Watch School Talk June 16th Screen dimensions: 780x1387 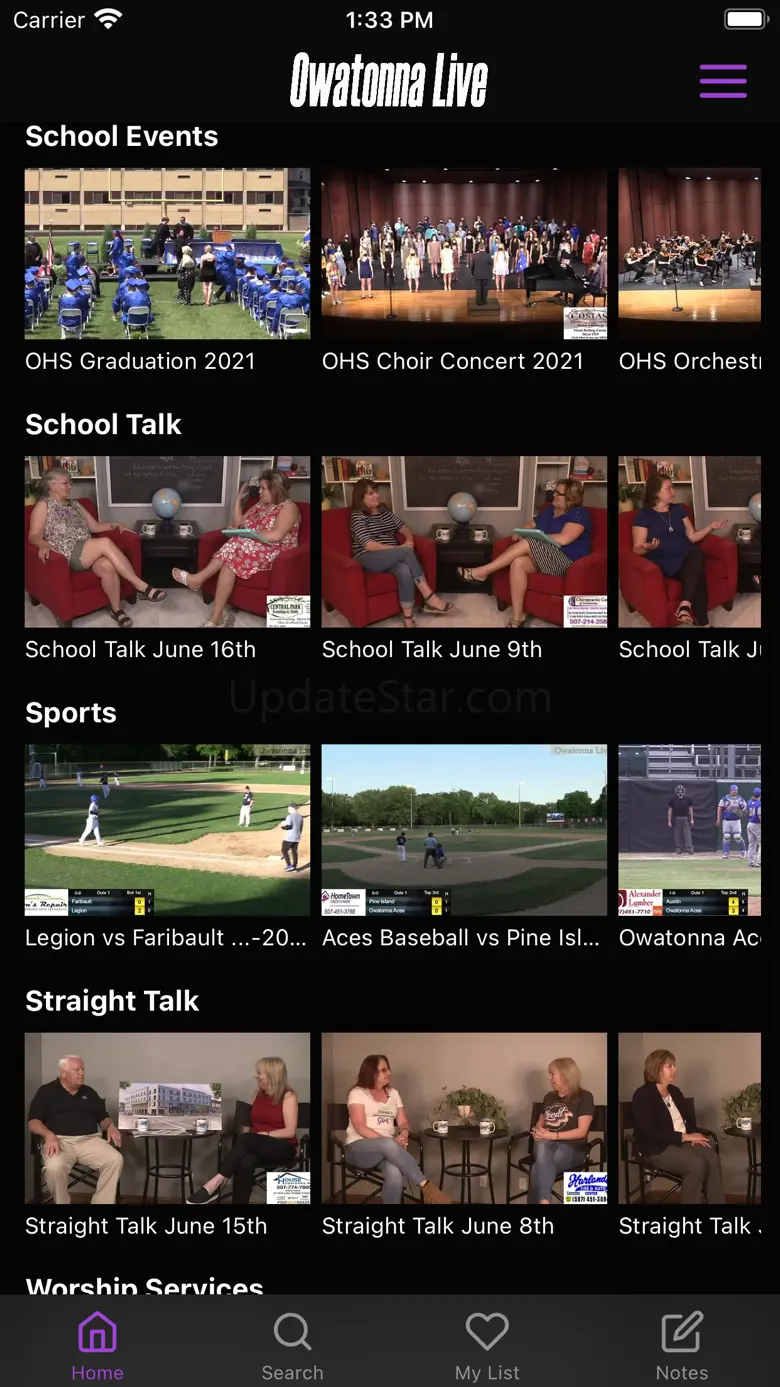coord(167,542)
